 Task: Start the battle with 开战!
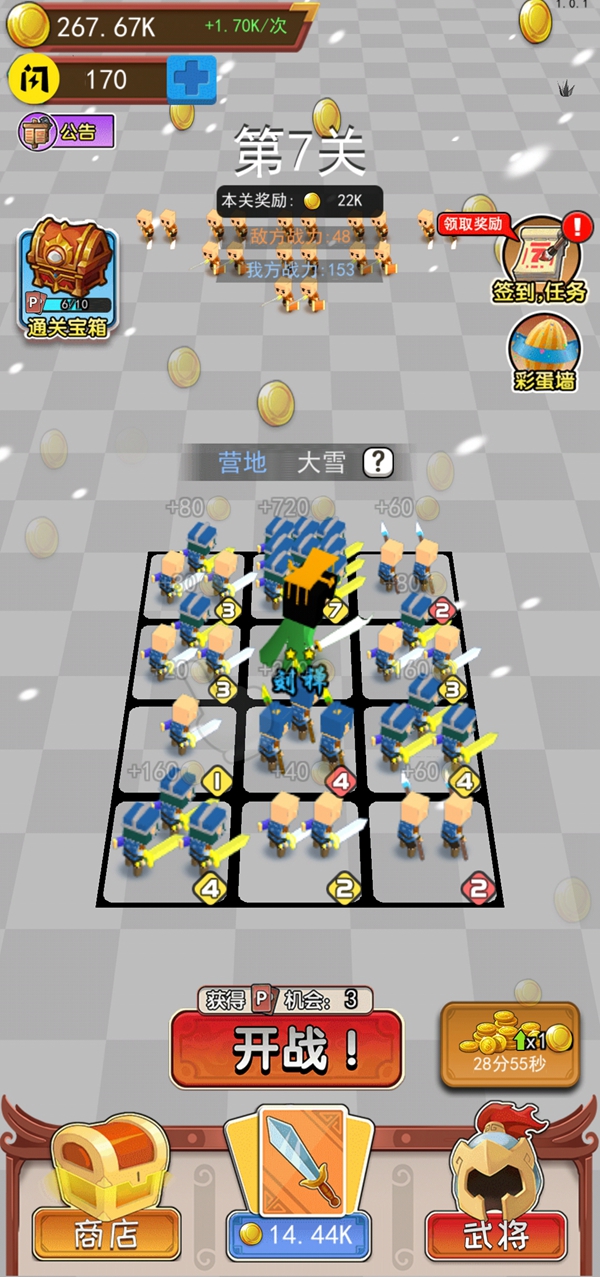click(x=287, y=1049)
